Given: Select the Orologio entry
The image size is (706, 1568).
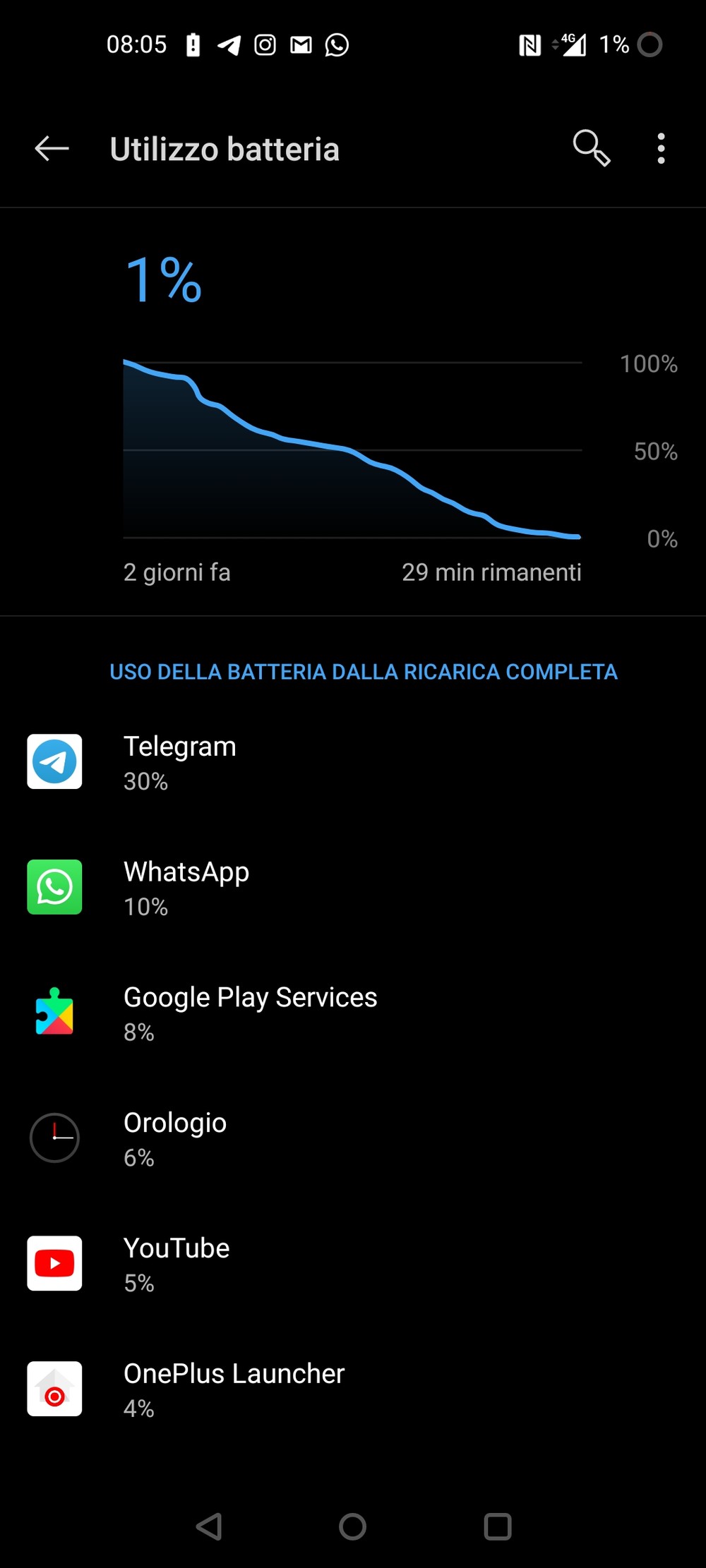Looking at the screenshot, I should coord(353,1138).
